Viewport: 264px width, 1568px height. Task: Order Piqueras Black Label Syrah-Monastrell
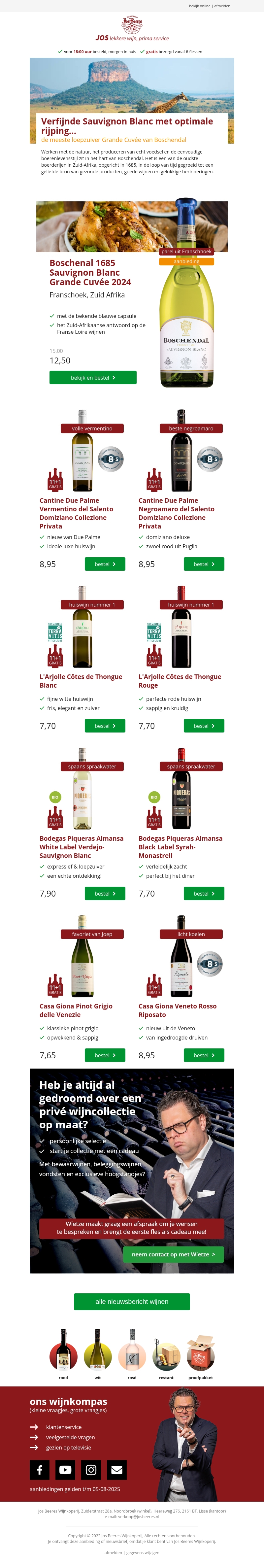[x=204, y=894]
